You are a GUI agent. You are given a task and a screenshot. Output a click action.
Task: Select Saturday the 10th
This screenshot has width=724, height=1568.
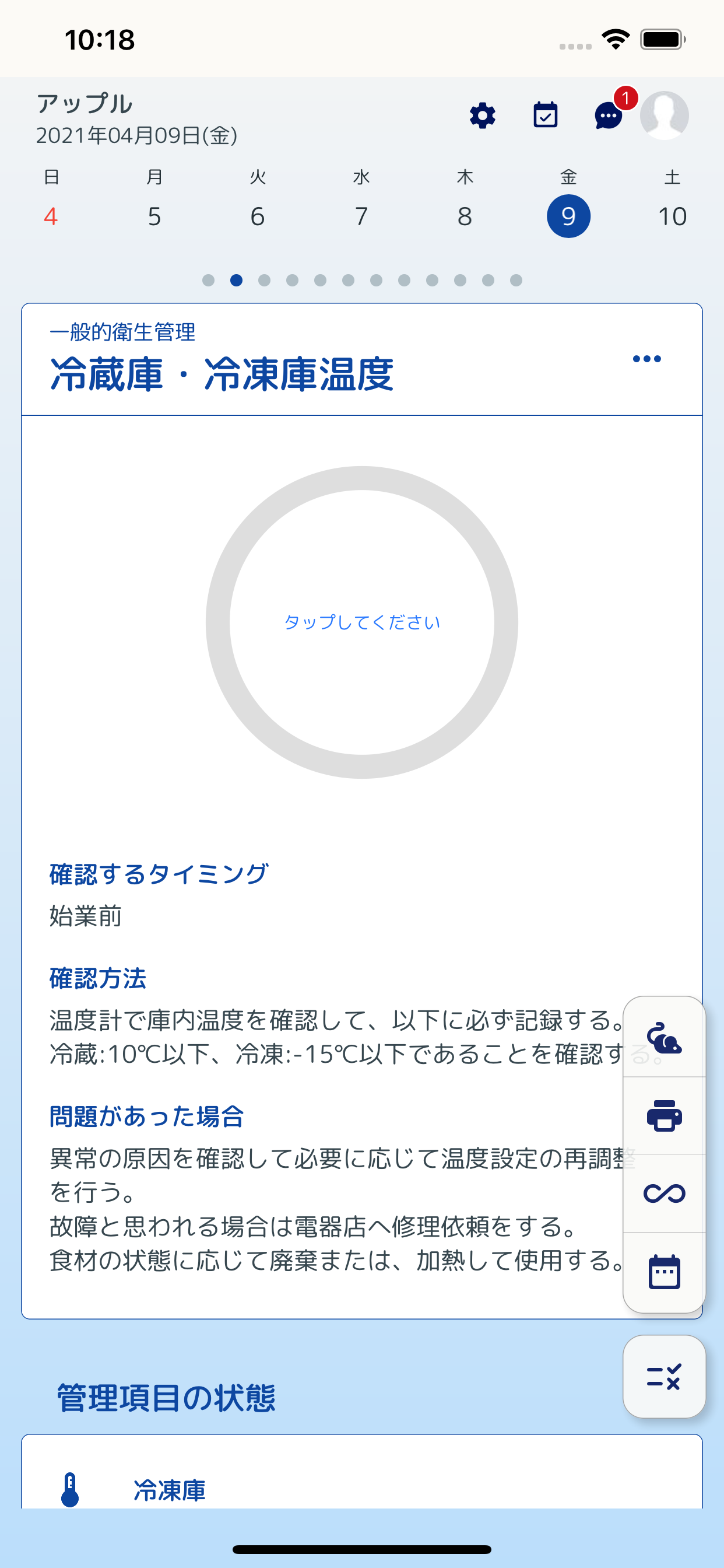[x=672, y=216]
